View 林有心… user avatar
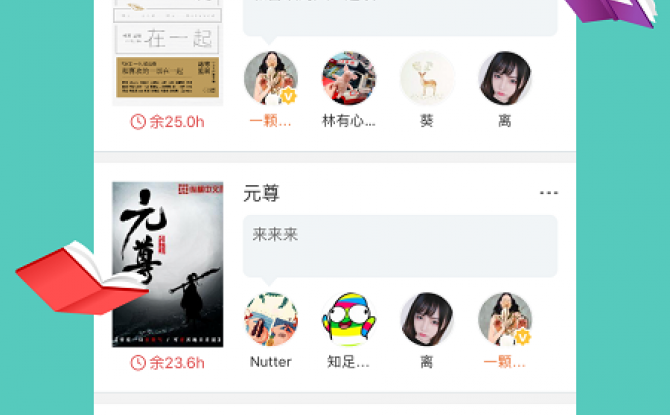 coord(349,78)
